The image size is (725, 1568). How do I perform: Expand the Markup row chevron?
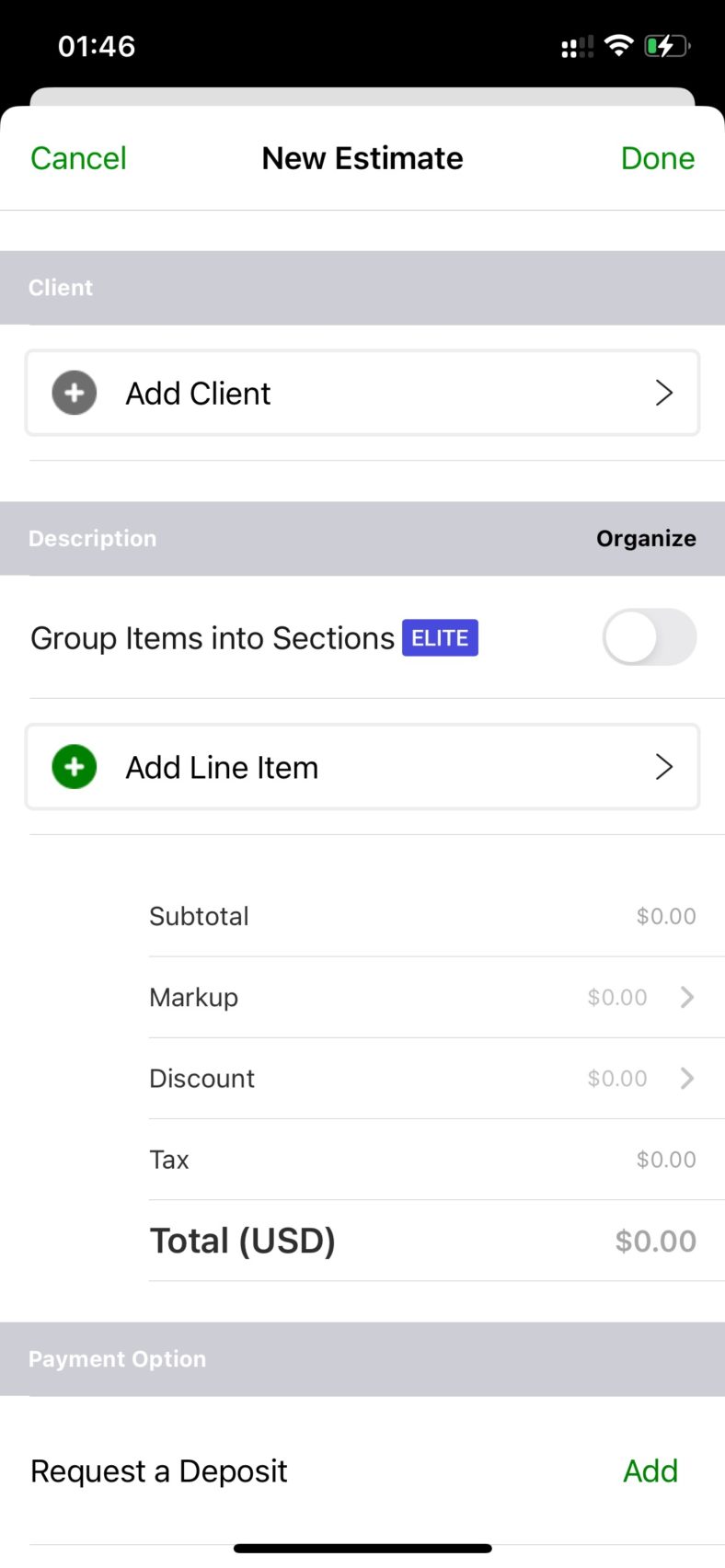(x=686, y=997)
